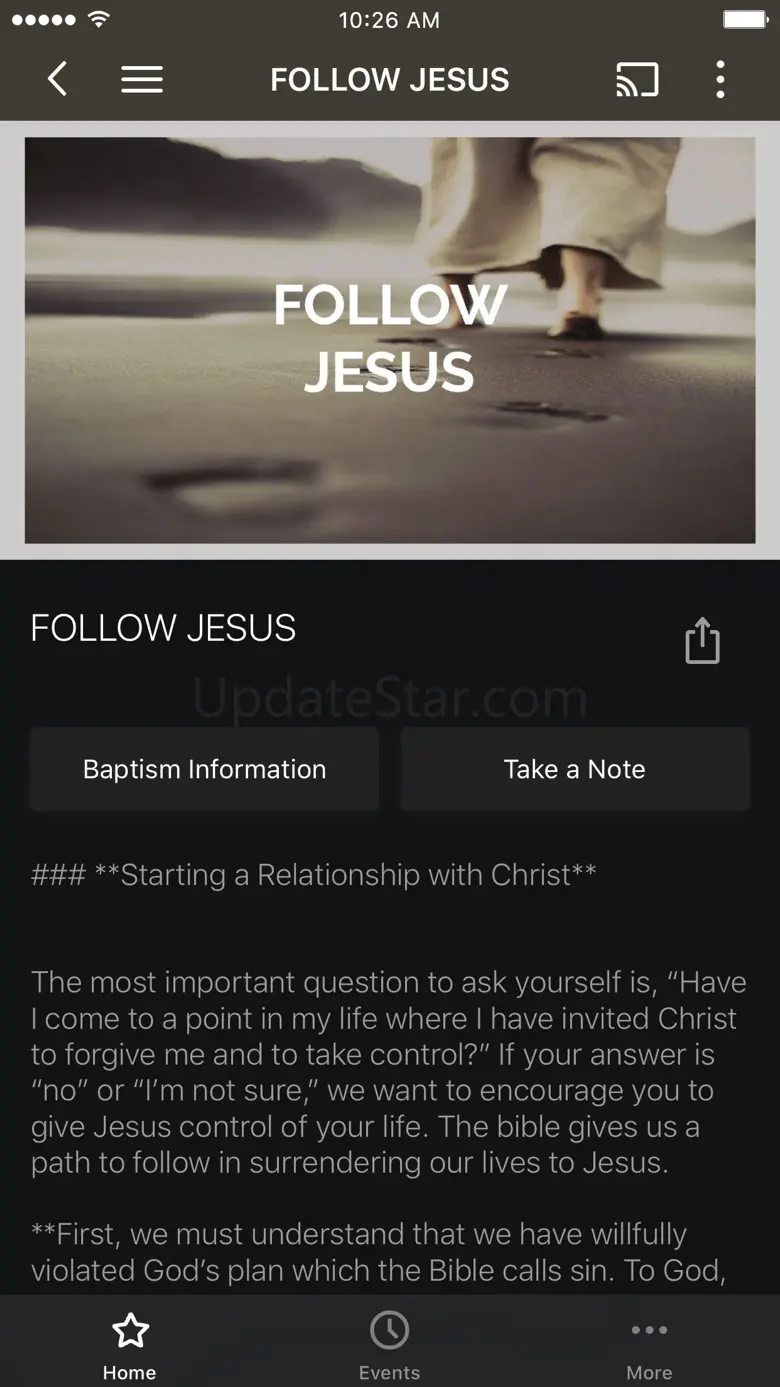Switch to the Home tab

tap(130, 1345)
